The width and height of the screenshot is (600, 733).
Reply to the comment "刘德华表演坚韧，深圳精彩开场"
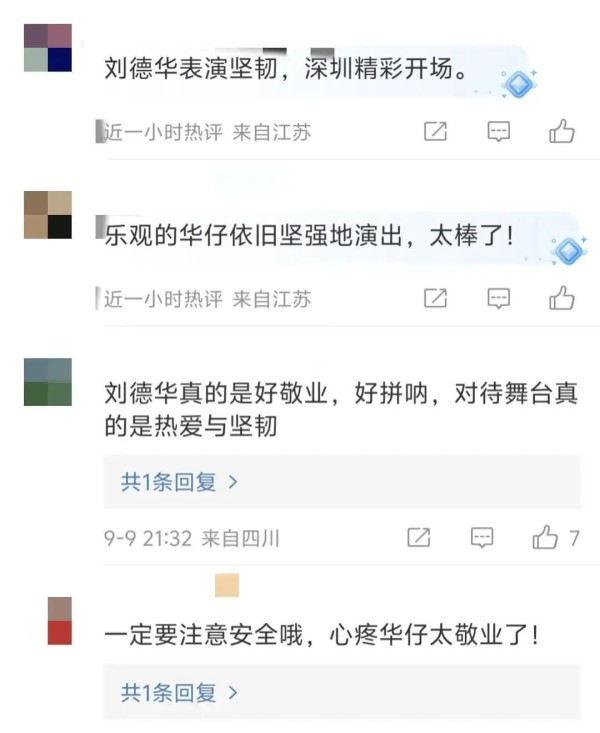499,131
